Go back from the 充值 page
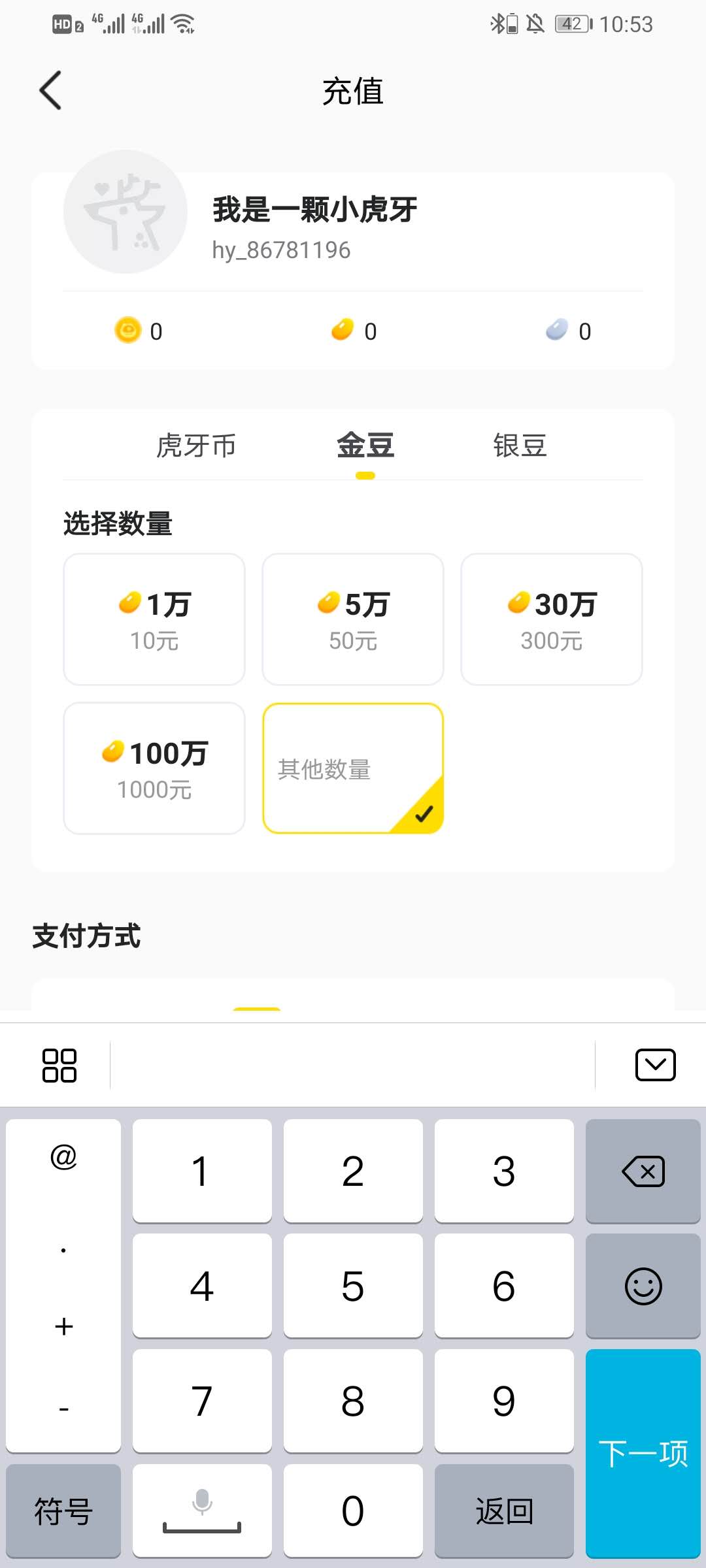The height and width of the screenshot is (1568, 706). click(x=51, y=90)
